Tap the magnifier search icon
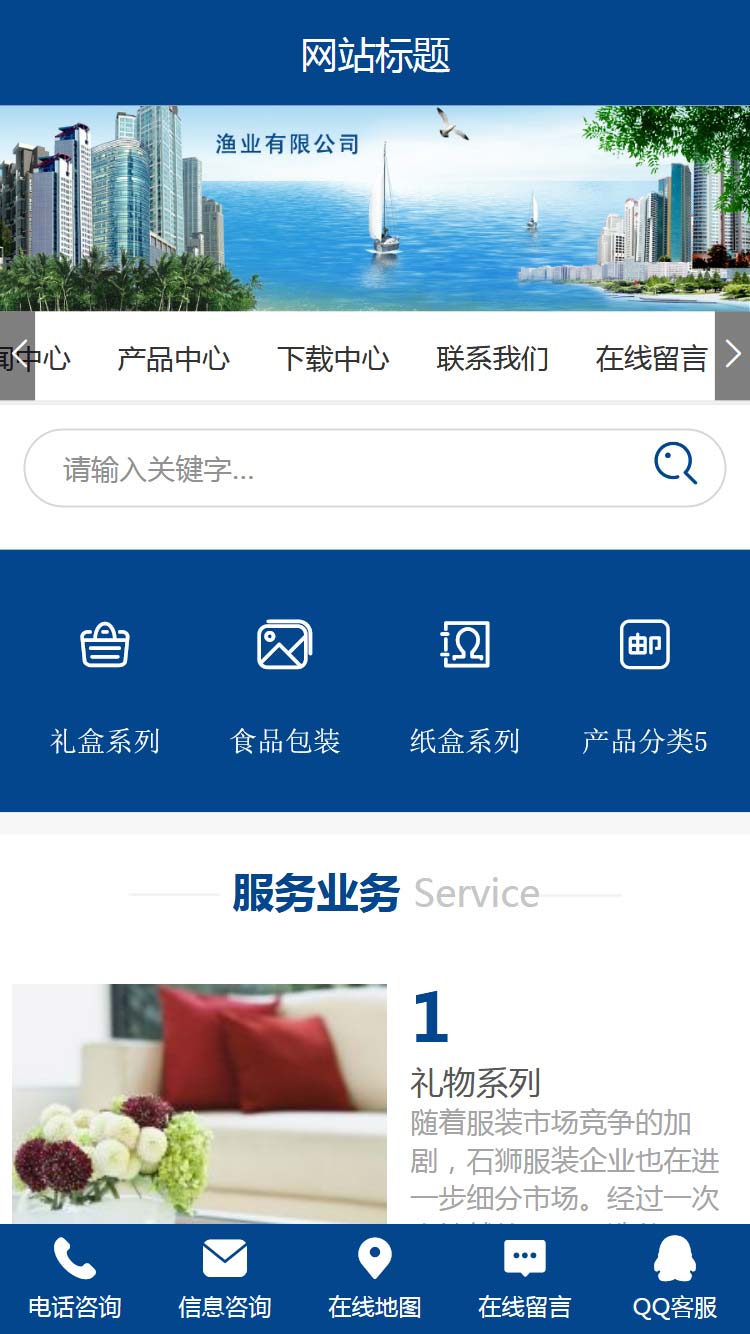750x1334 pixels. [x=675, y=464]
